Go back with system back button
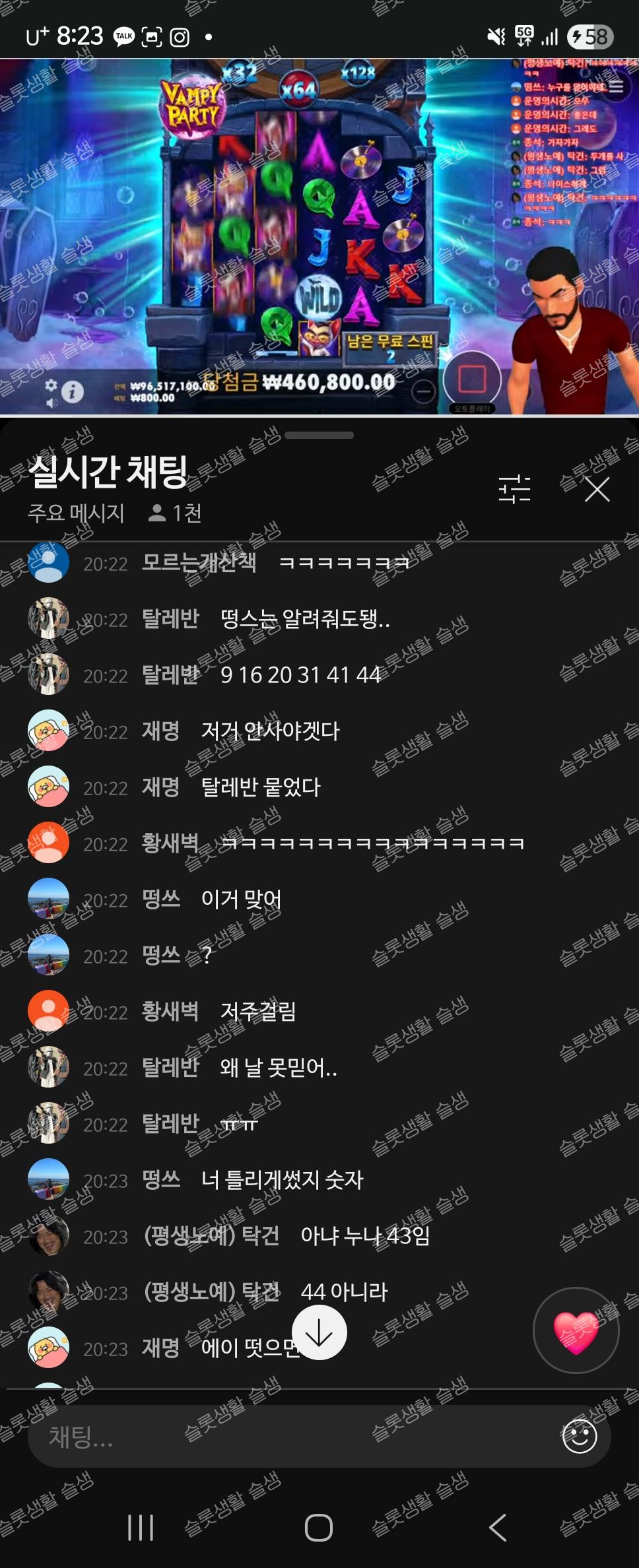This screenshot has height=1568, width=639. pos(498,1527)
